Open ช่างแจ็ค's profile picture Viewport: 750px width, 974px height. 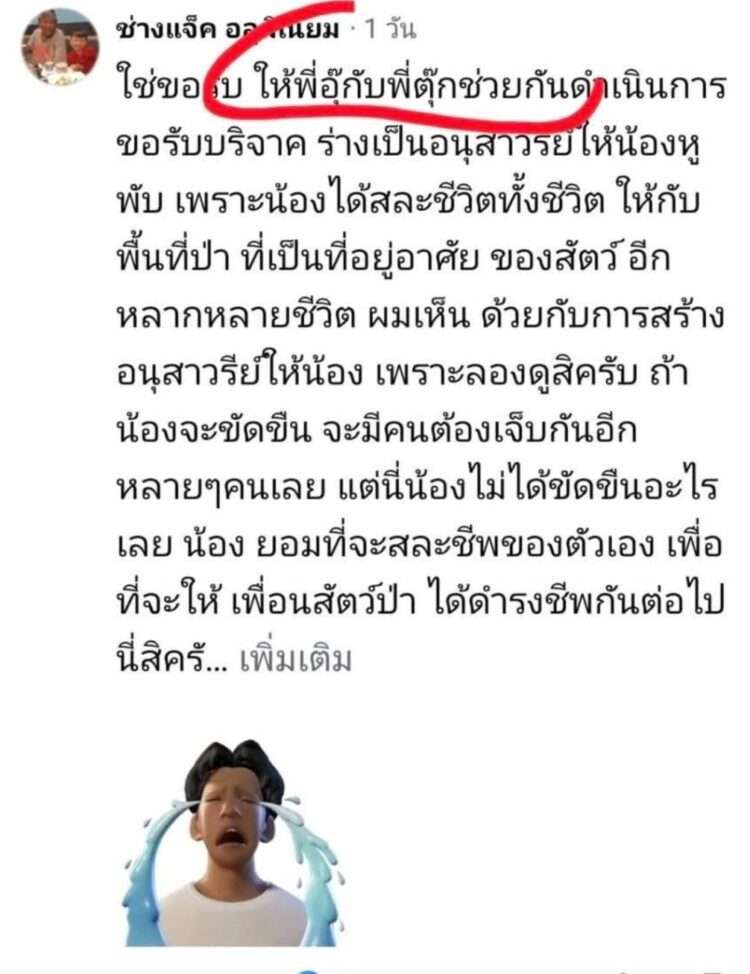(60, 46)
